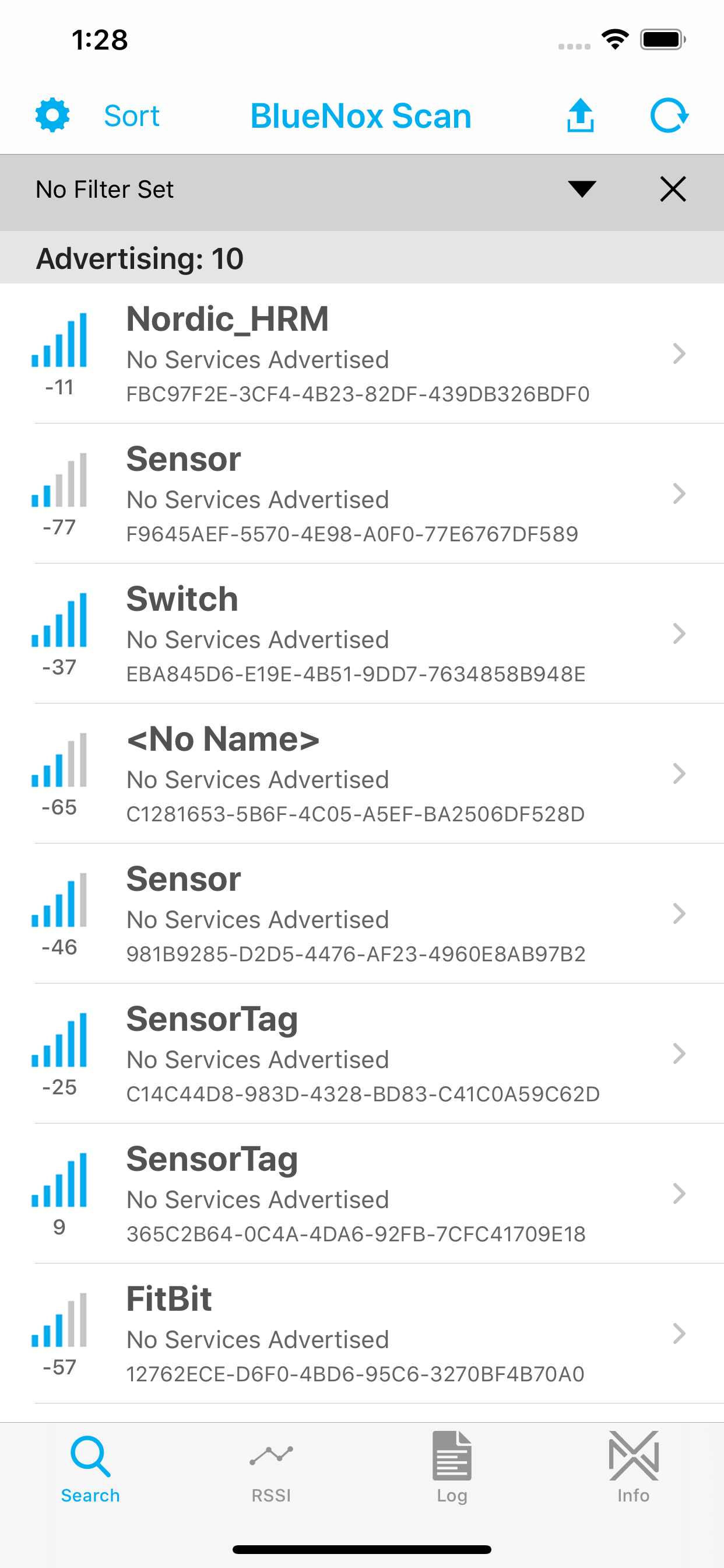Open the settings gear icon

[x=52, y=115]
